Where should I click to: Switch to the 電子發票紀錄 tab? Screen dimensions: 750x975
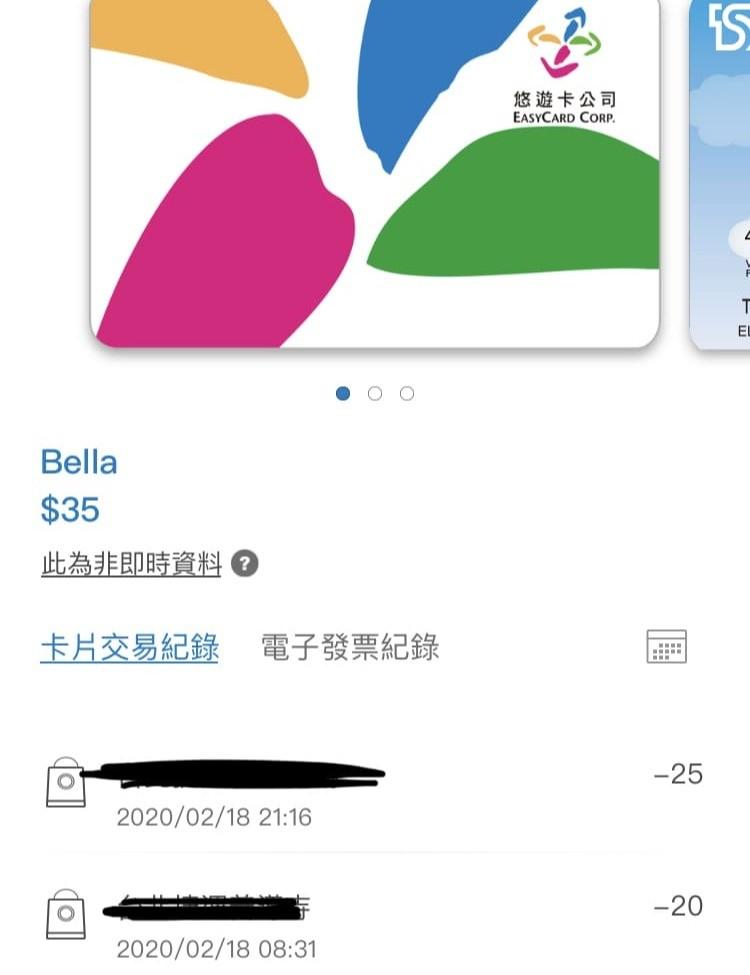350,648
